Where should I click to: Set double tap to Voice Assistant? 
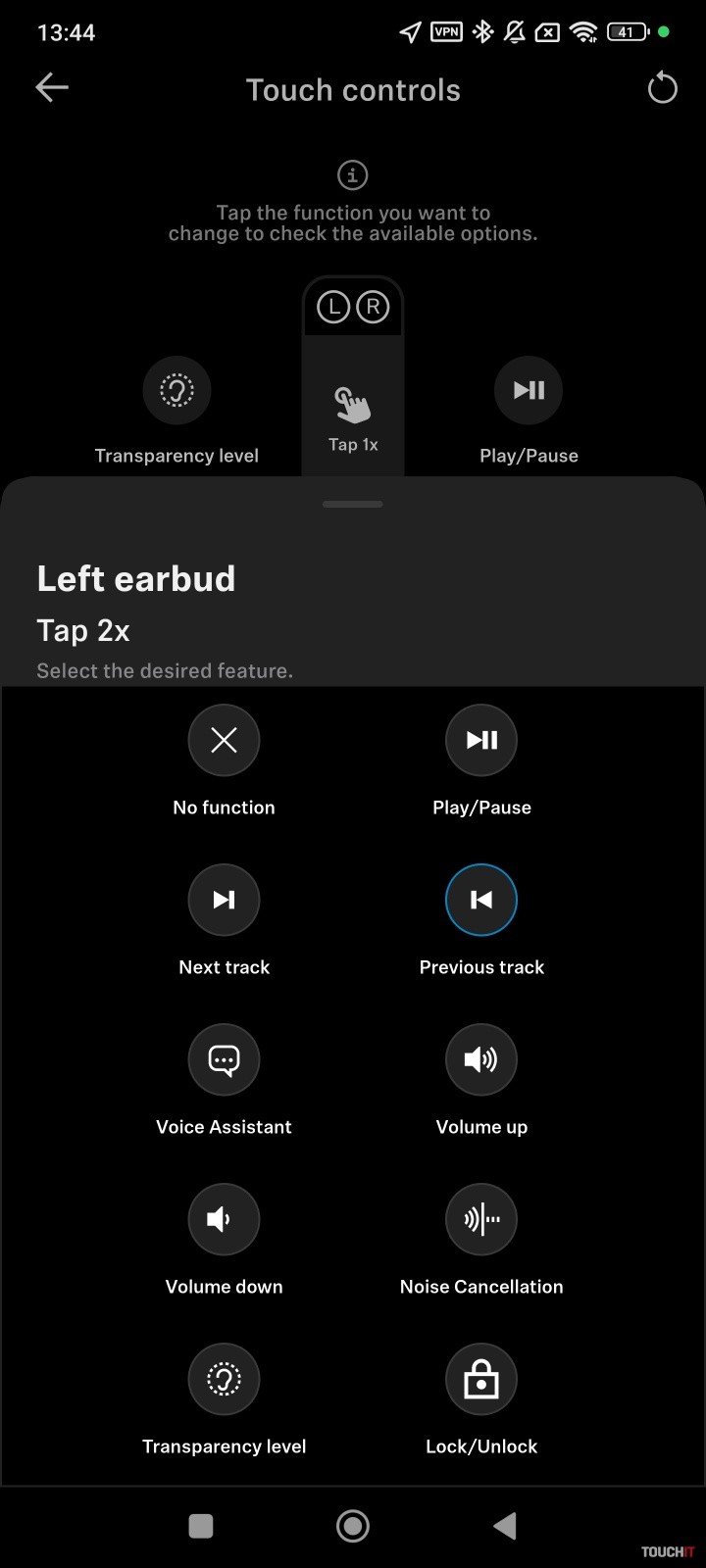(x=224, y=1060)
